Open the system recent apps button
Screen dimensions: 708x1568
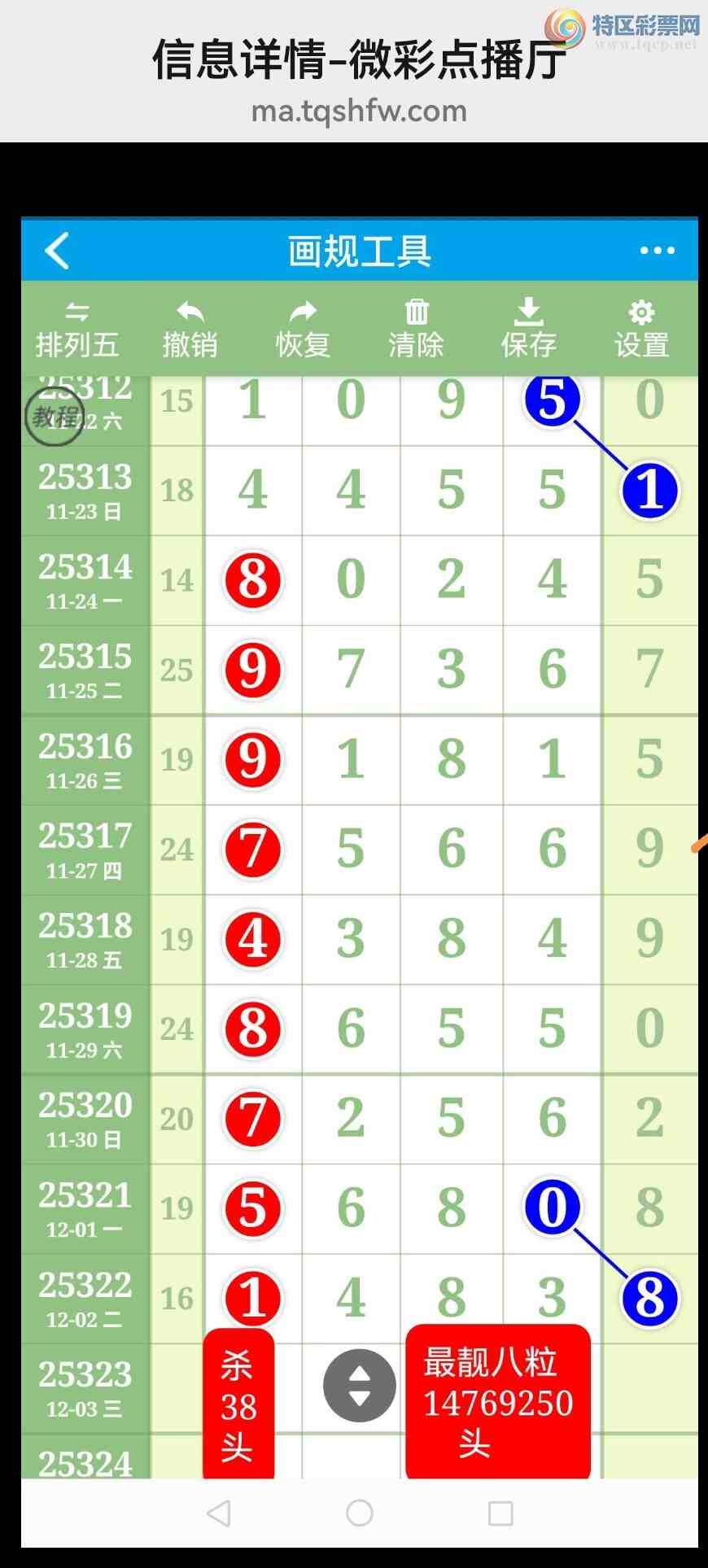click(x=500, y=1513)
